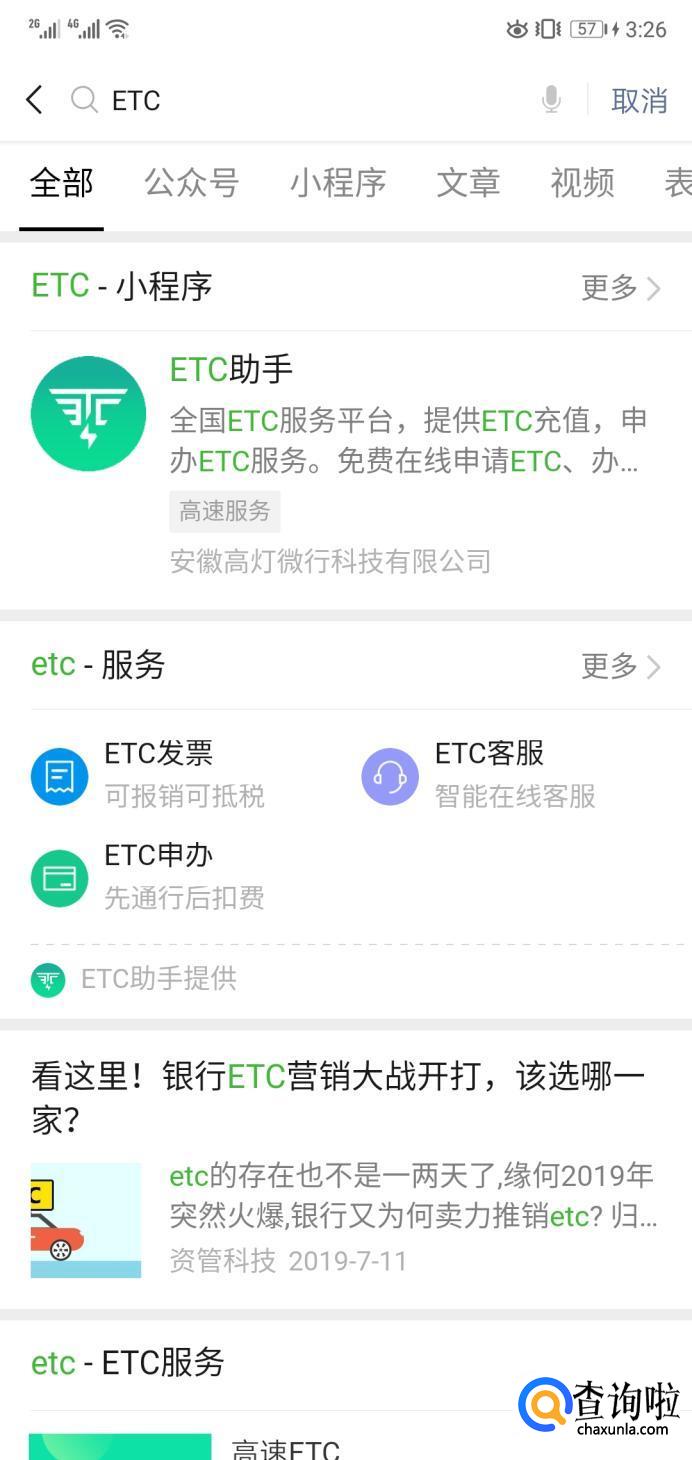The image size is (692, 1460).
Task: Cancel the search with 取消
Action: (639, 100)
